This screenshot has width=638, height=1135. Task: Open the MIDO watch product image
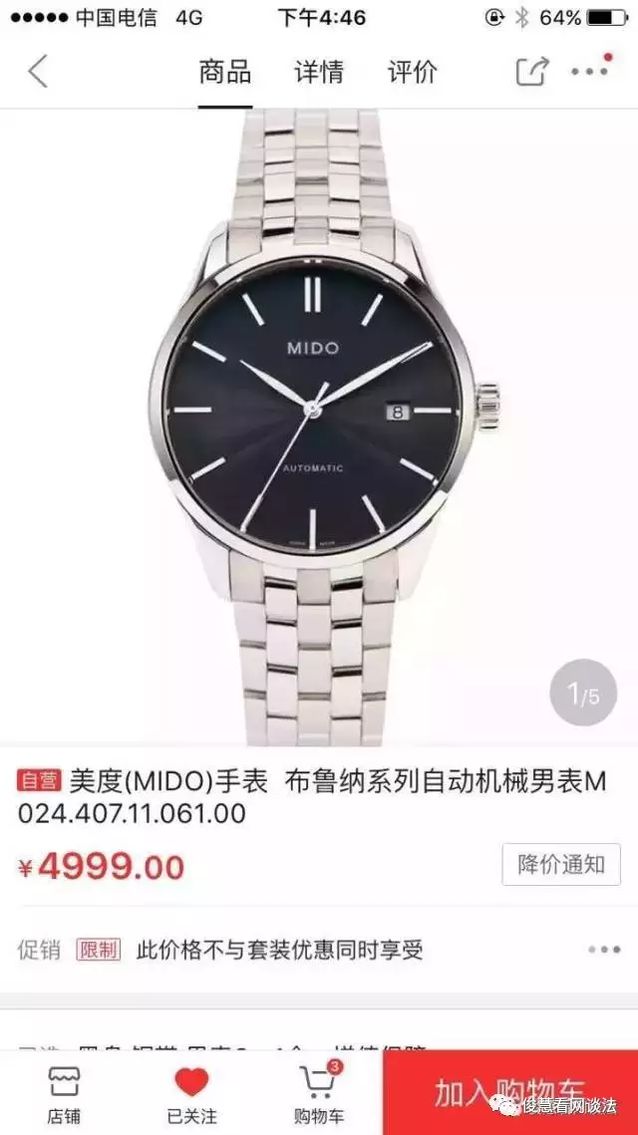point(318,420)
